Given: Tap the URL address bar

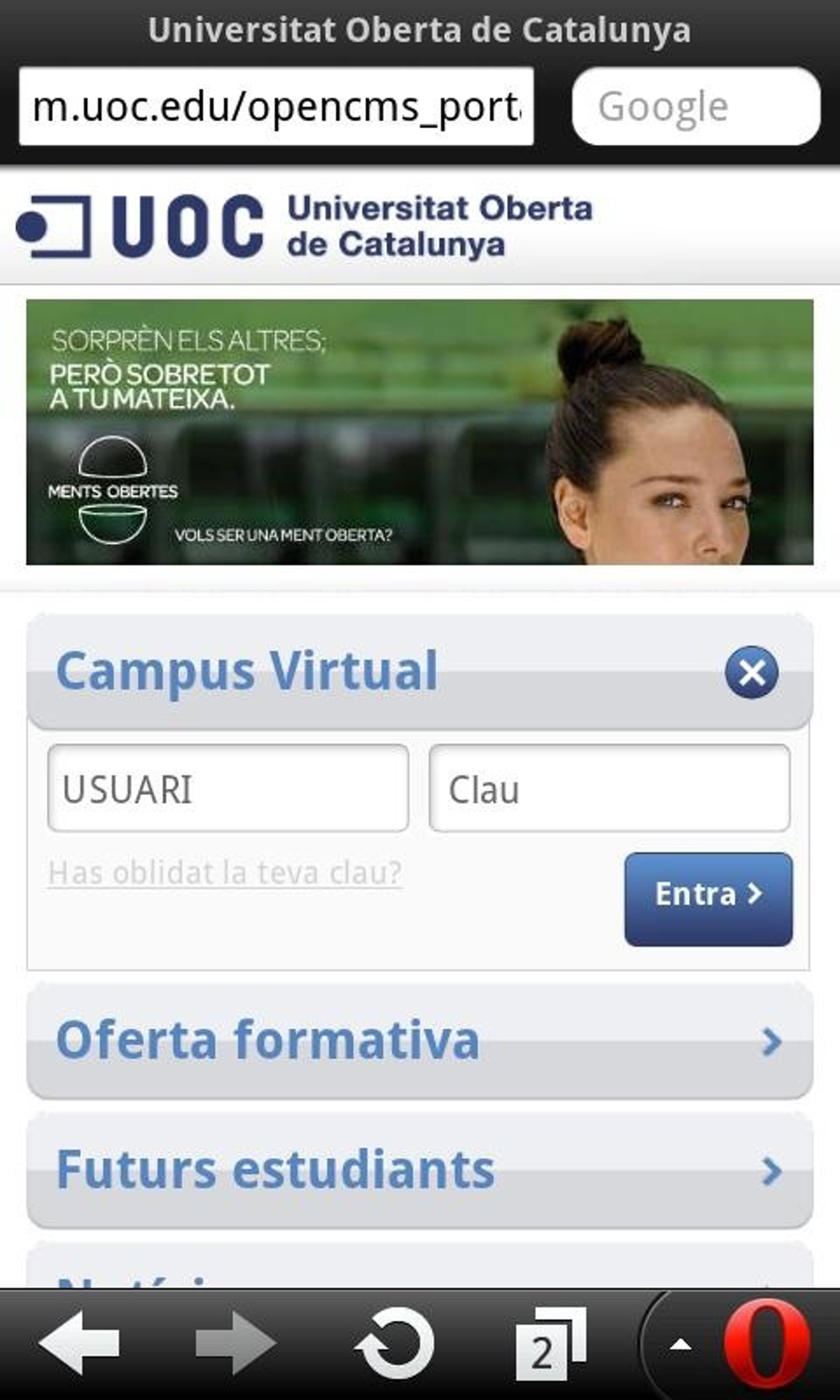Looking at the screenshot, I should click(x=276, y=106).
